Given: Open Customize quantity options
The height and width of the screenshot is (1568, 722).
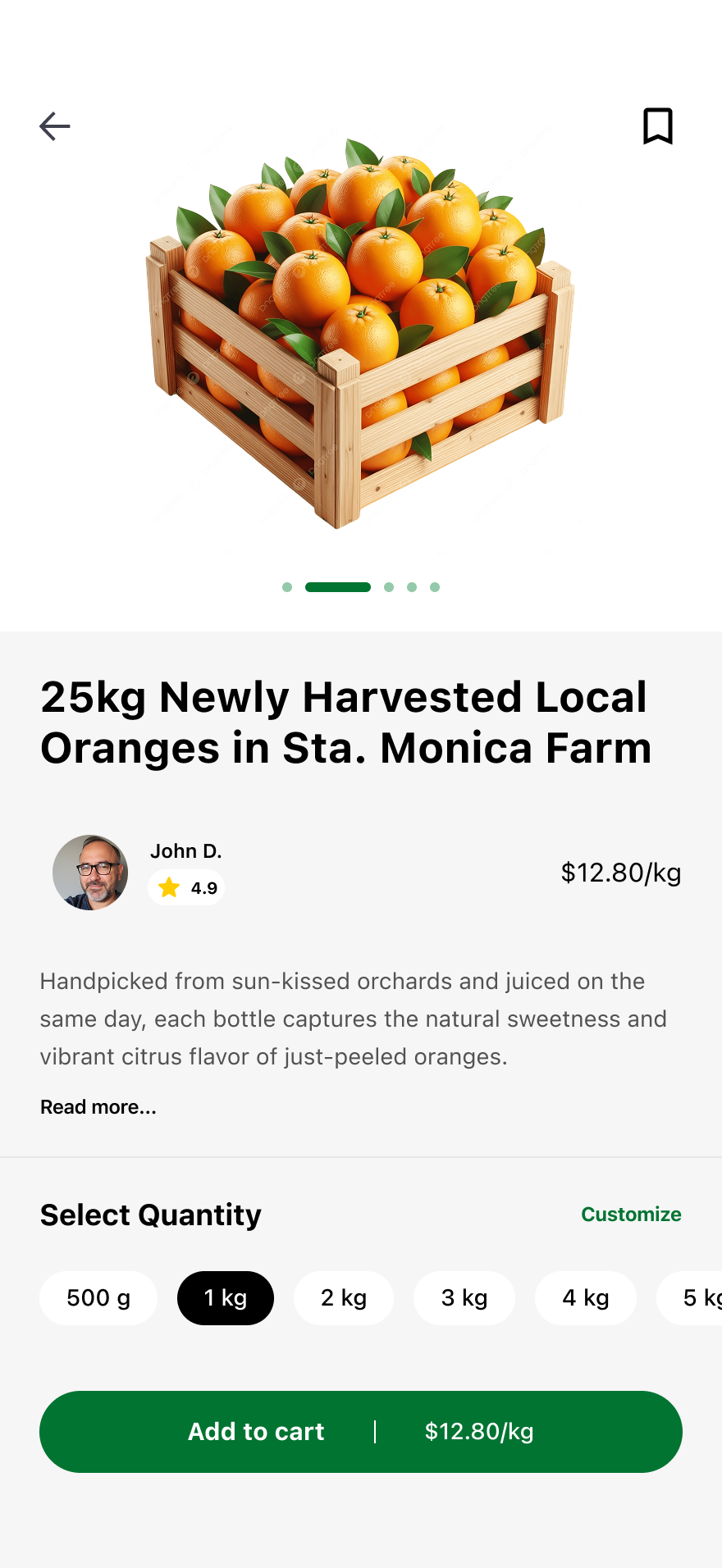Looking at the screenshot, I should tap(630, 1215).
